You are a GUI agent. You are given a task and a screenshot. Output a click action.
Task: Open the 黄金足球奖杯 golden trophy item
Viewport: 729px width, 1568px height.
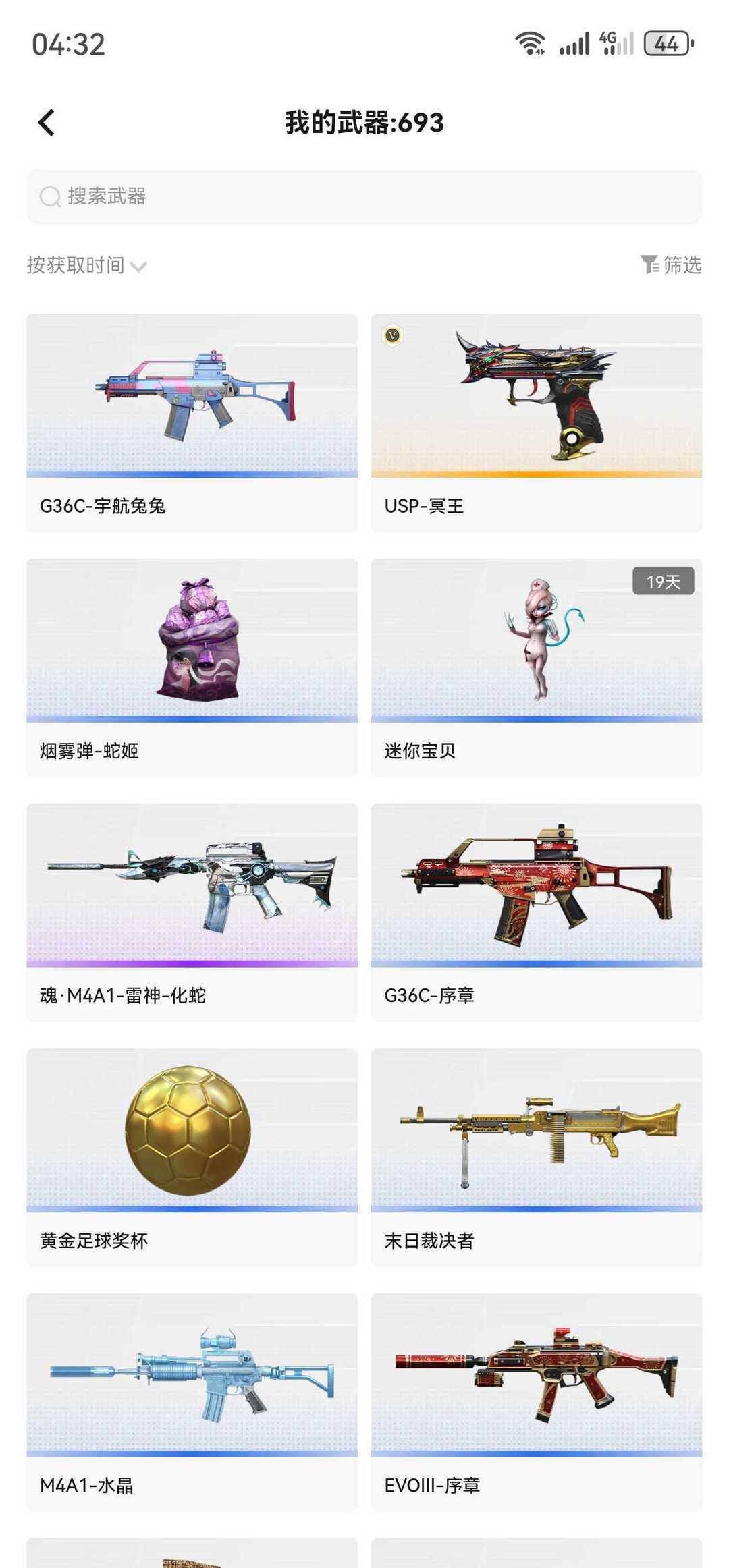click(x=192, y=1157)
